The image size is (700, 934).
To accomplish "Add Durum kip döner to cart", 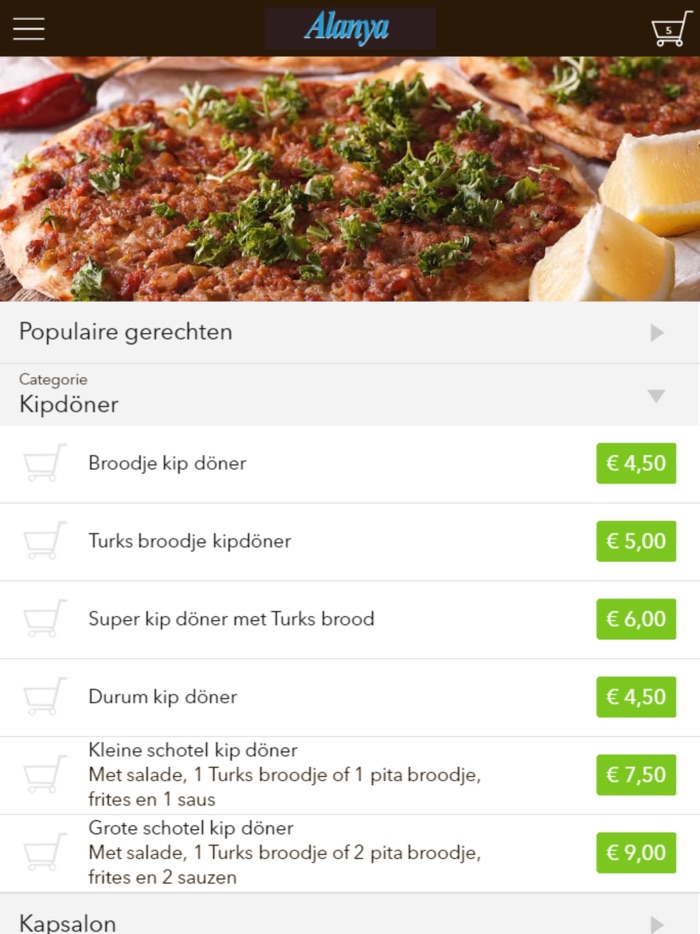I will pyautogui.click(x=45, y=697).
